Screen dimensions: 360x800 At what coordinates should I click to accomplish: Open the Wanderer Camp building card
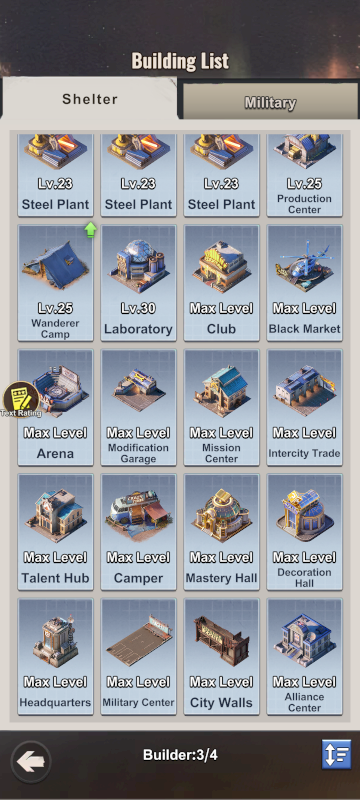[x=56, y=283]
